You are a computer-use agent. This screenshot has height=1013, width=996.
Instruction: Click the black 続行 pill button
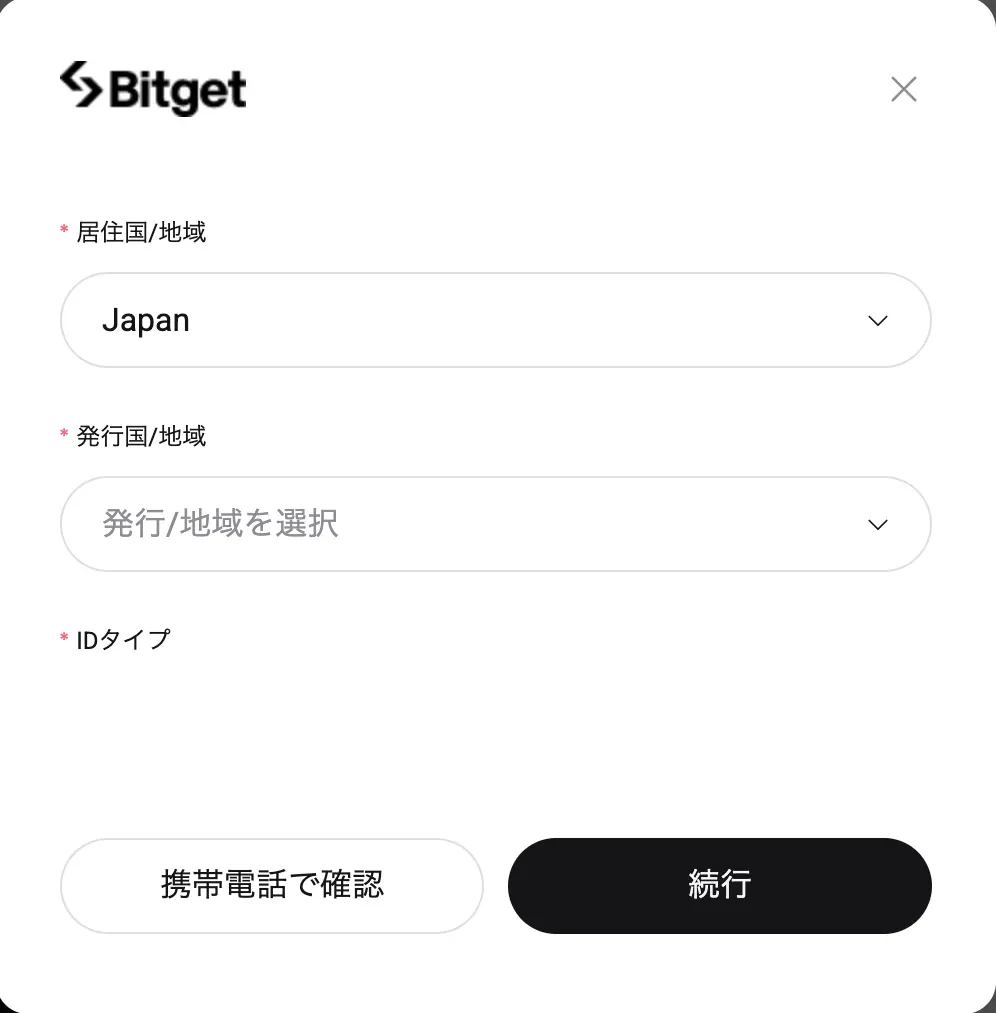[x=719, y=886]
